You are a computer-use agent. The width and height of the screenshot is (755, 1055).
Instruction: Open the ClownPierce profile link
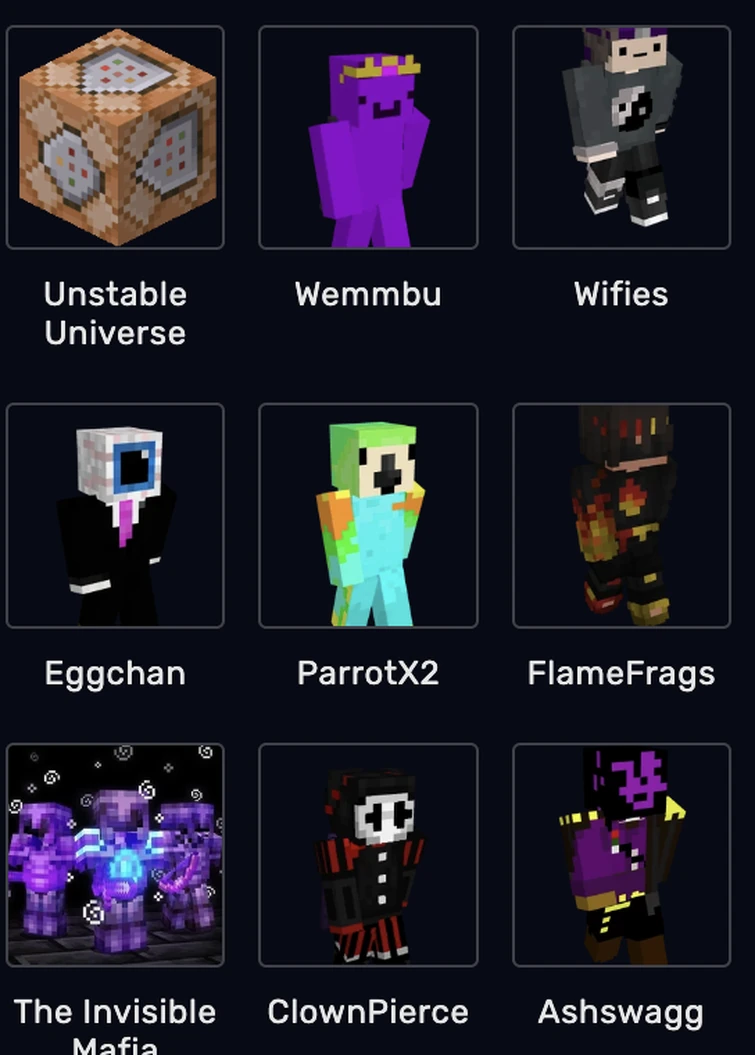[367, 1011]
